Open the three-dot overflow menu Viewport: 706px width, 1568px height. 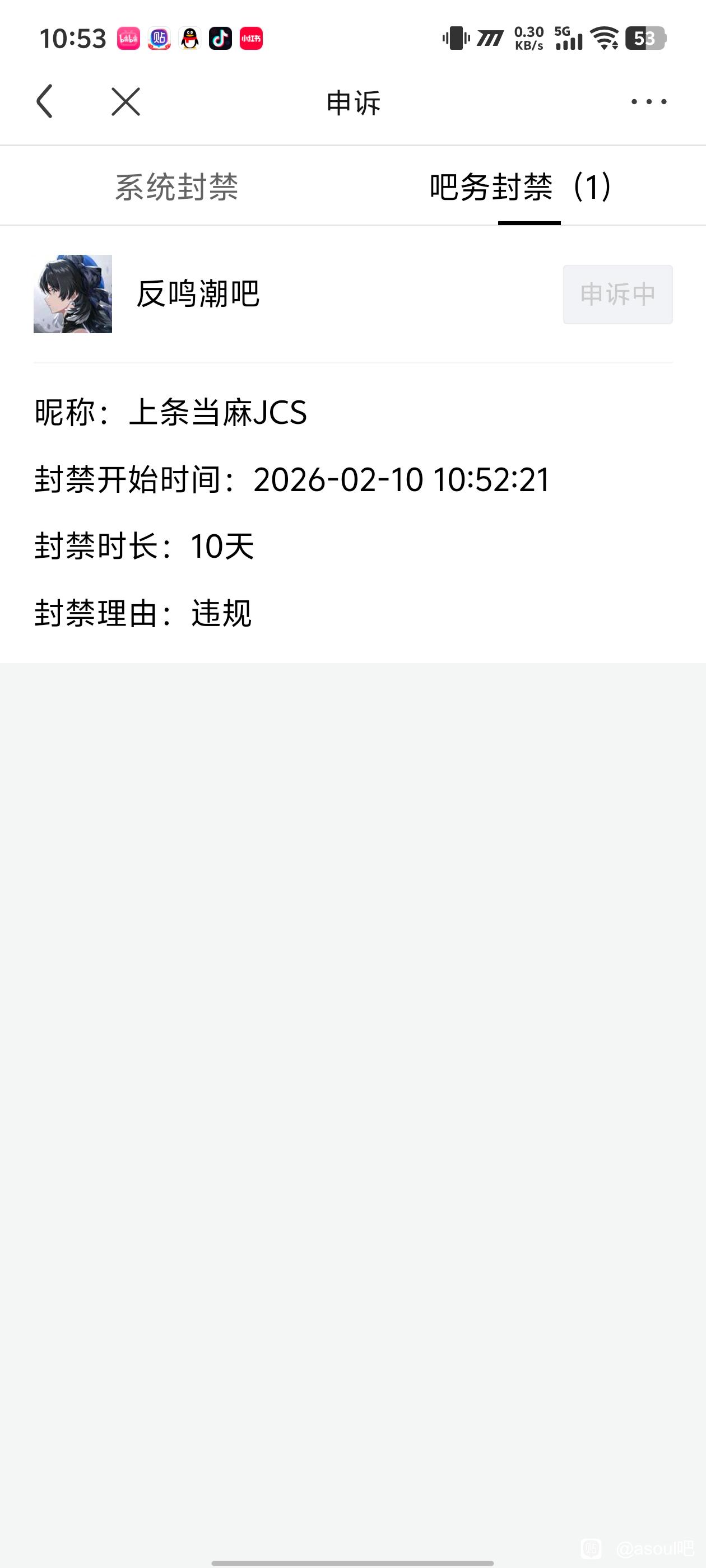[x=648, y=102]
